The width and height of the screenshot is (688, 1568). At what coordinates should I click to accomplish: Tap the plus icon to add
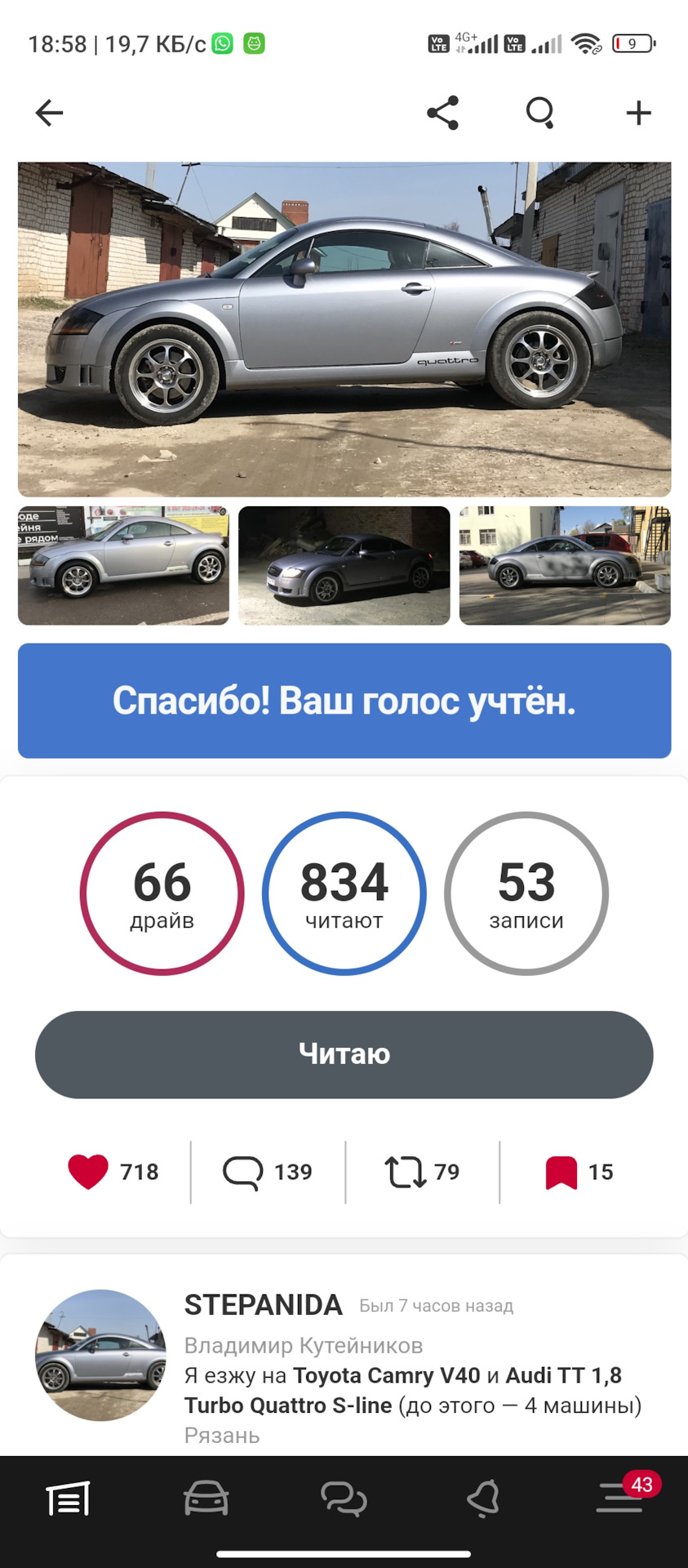tap(638, 113)
